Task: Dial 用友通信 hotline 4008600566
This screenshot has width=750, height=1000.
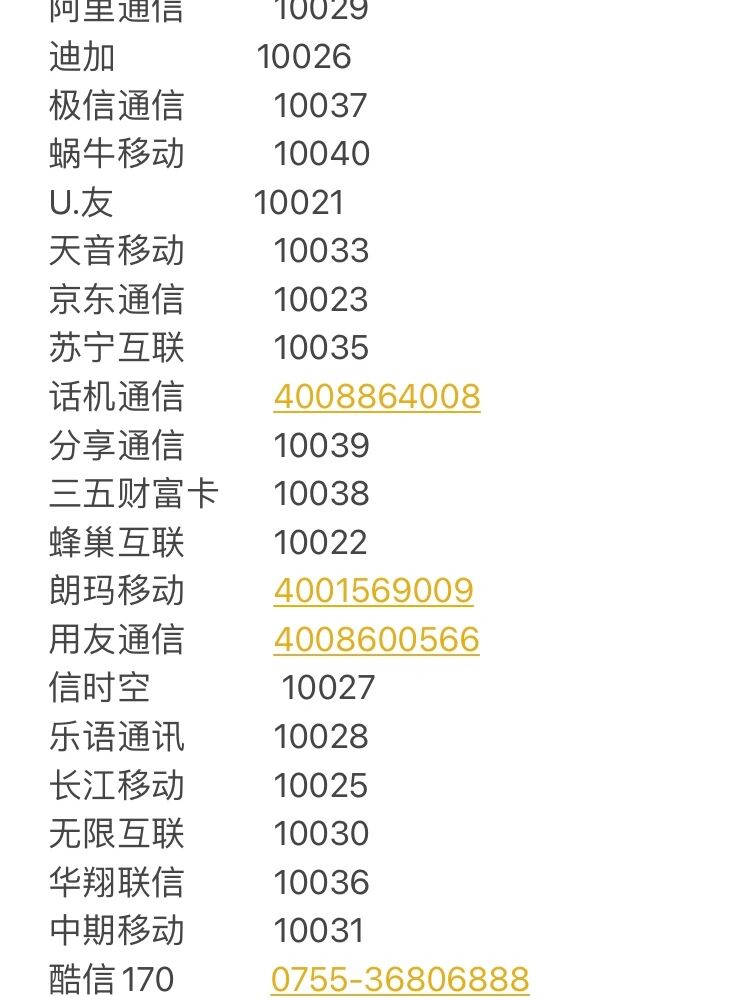Action: [376, 639]
